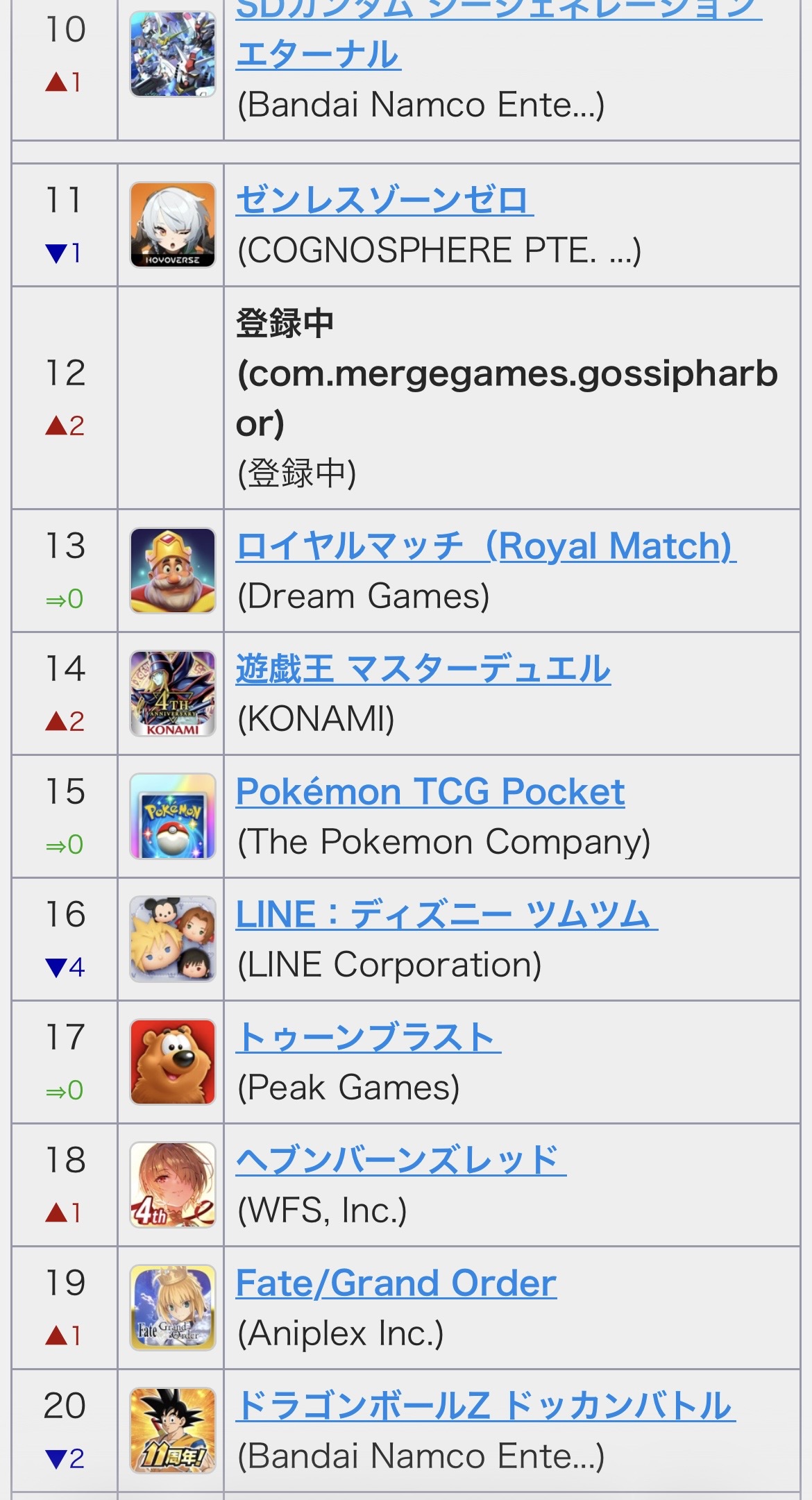The height and width of the screenshot is (1500, 812).
Task: Open the 遊戯王 マスターデュエル link
Action: [423, 669]
